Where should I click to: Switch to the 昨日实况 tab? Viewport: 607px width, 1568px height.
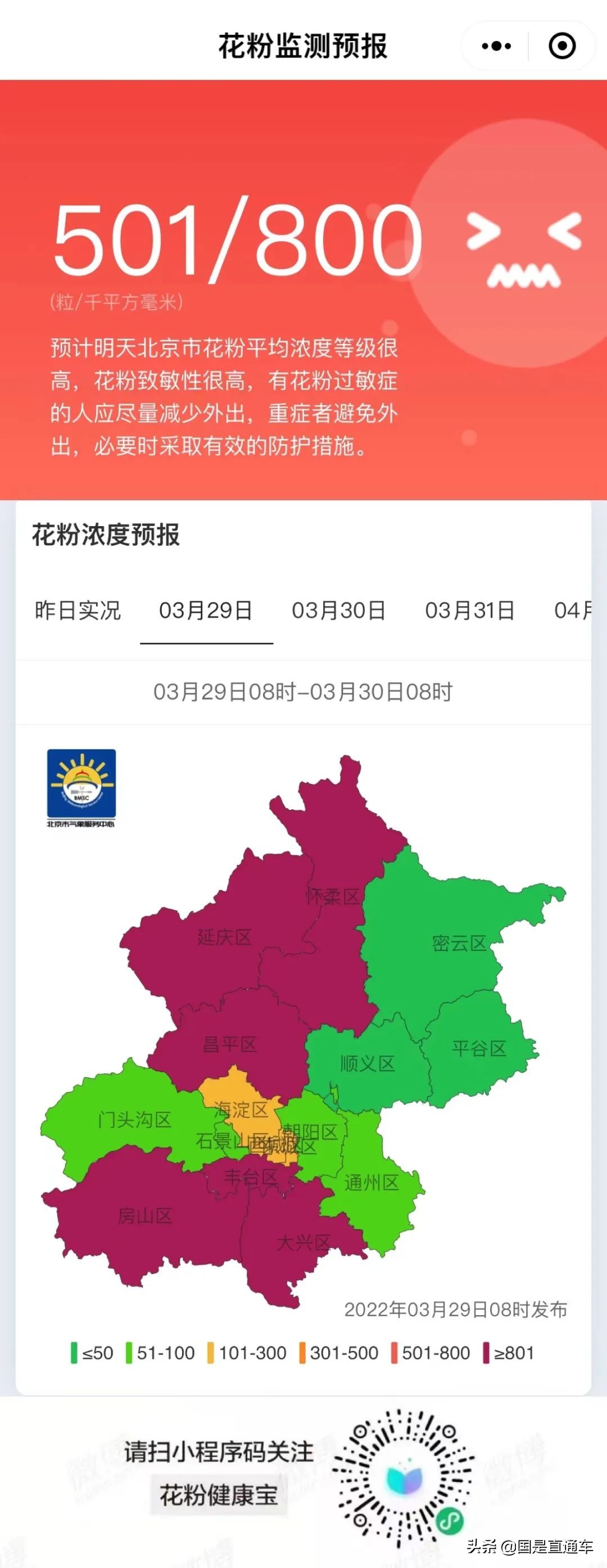(78, 610)
